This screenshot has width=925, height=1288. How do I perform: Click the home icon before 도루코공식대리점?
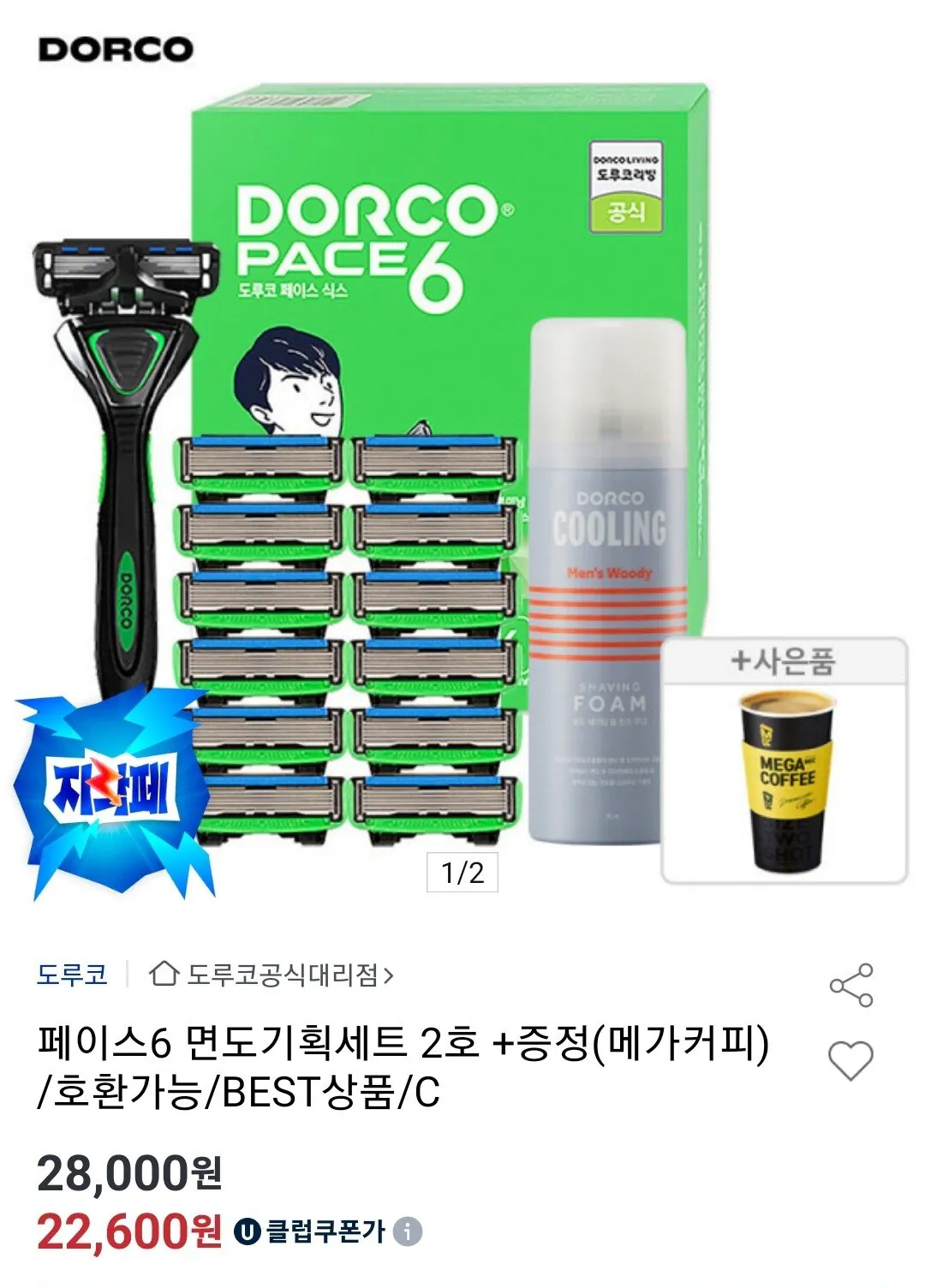point(164,975)
